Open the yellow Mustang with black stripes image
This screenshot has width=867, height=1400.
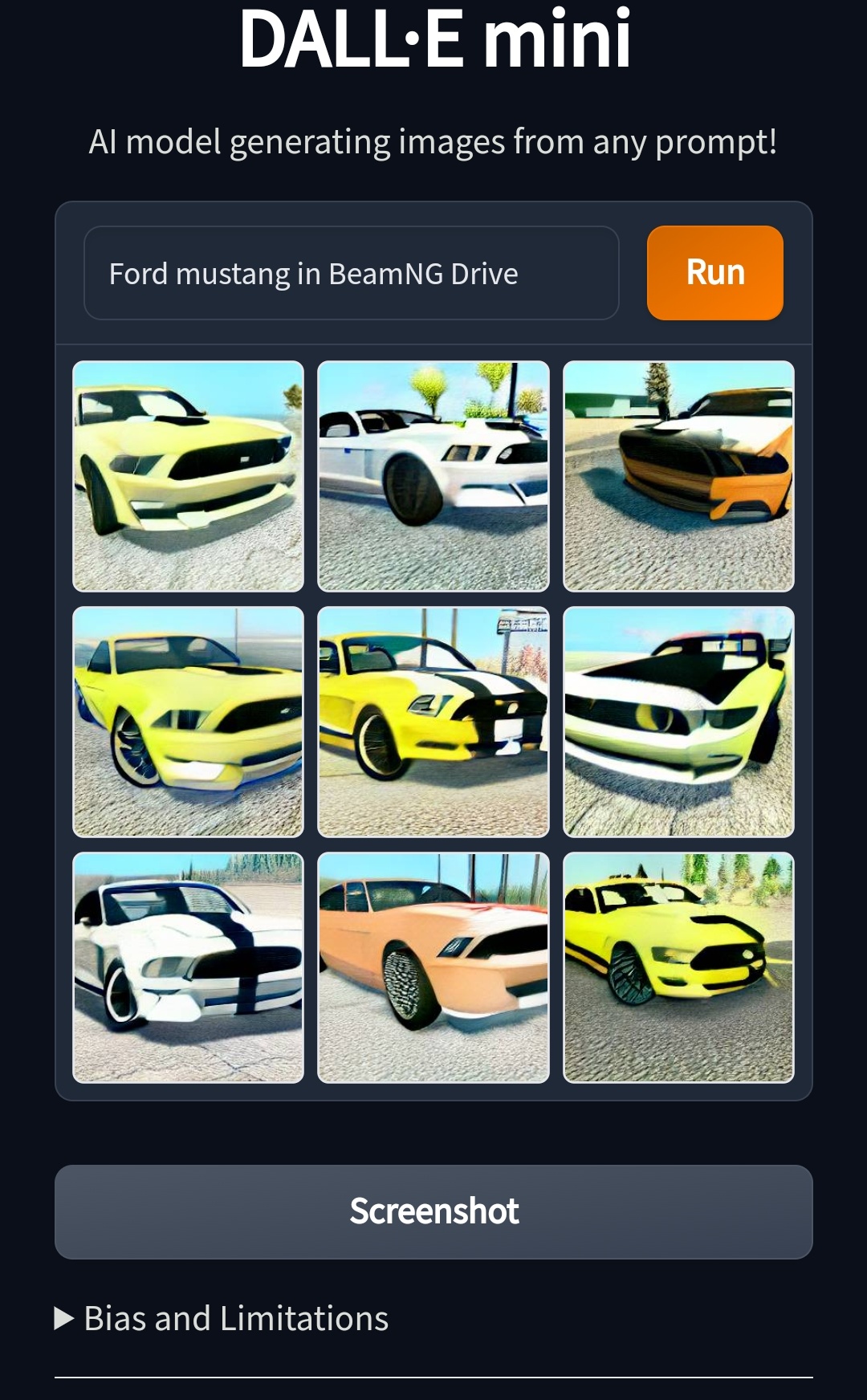pos(433,722)
